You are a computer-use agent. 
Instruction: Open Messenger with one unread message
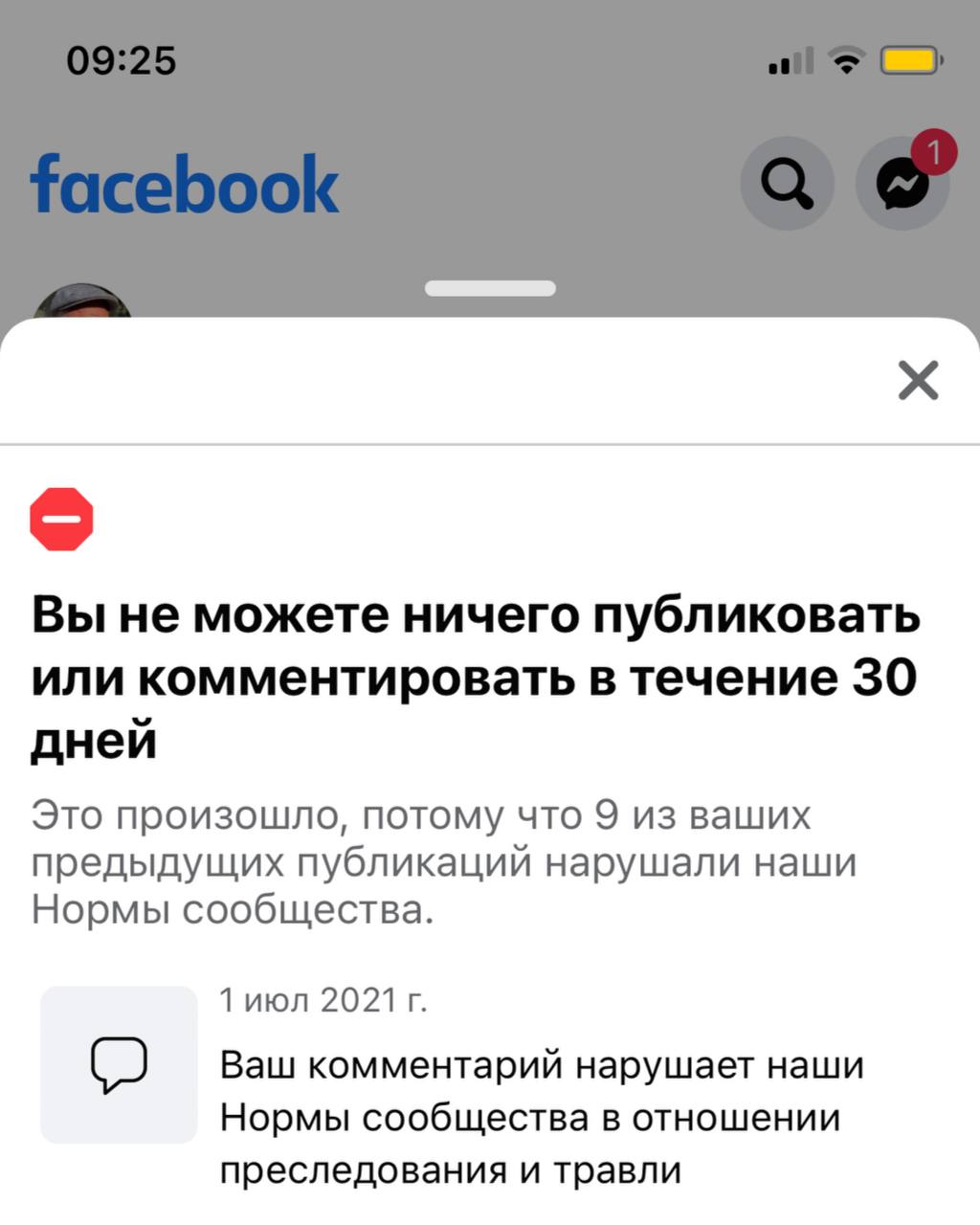(x=903, y=184)
